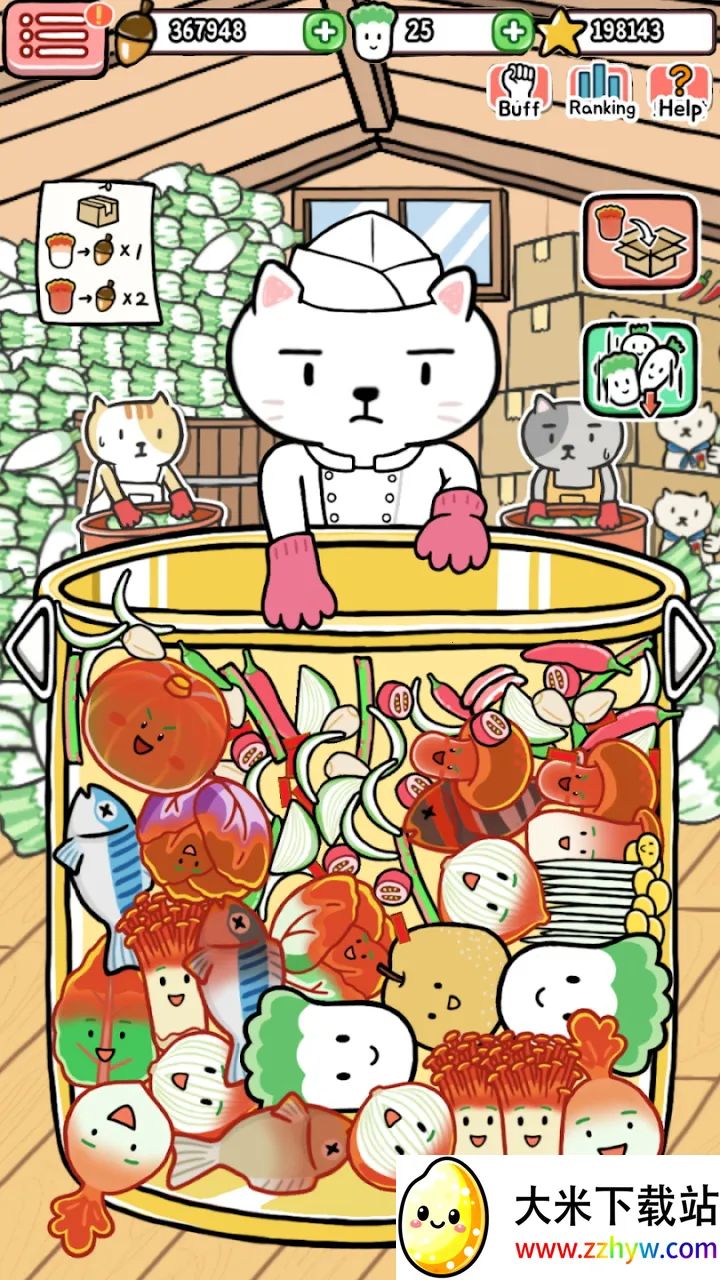
Task: Tap the kimchi packing box button
Action: (640, 243)
